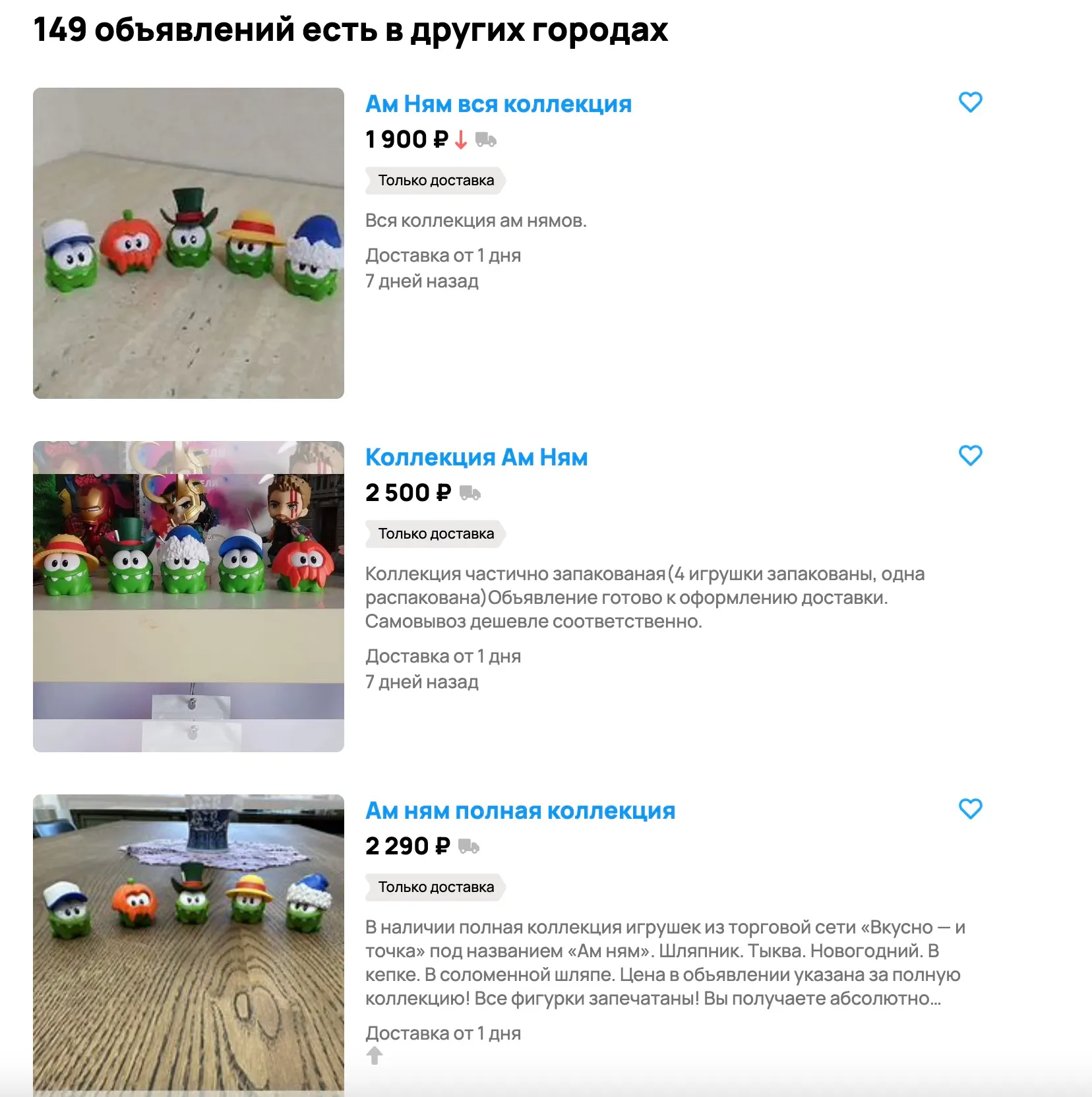Screen dimensions: 1092x1097
Task: Open listing «Ам ням полная коллекция»
Action: 520,811
